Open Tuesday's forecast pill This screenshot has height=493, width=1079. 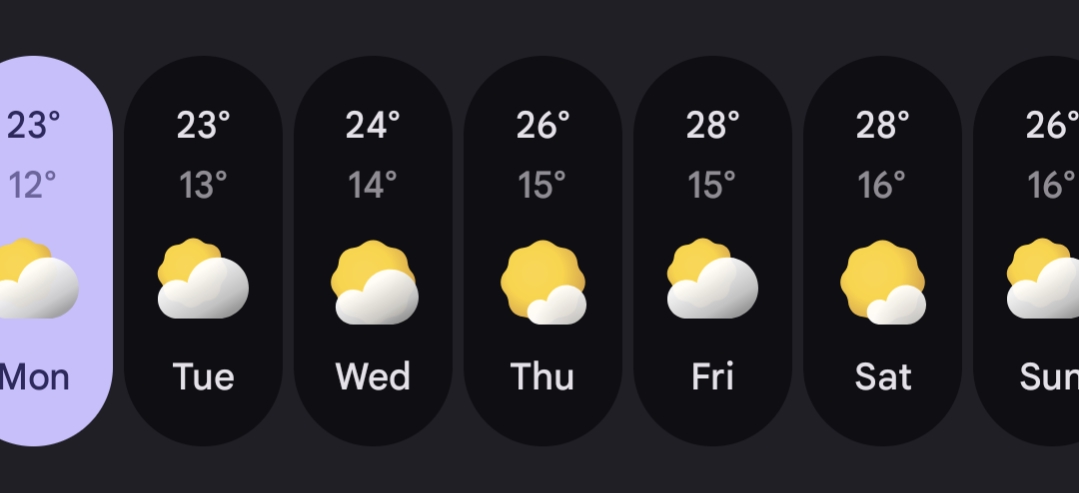(203, 250)
